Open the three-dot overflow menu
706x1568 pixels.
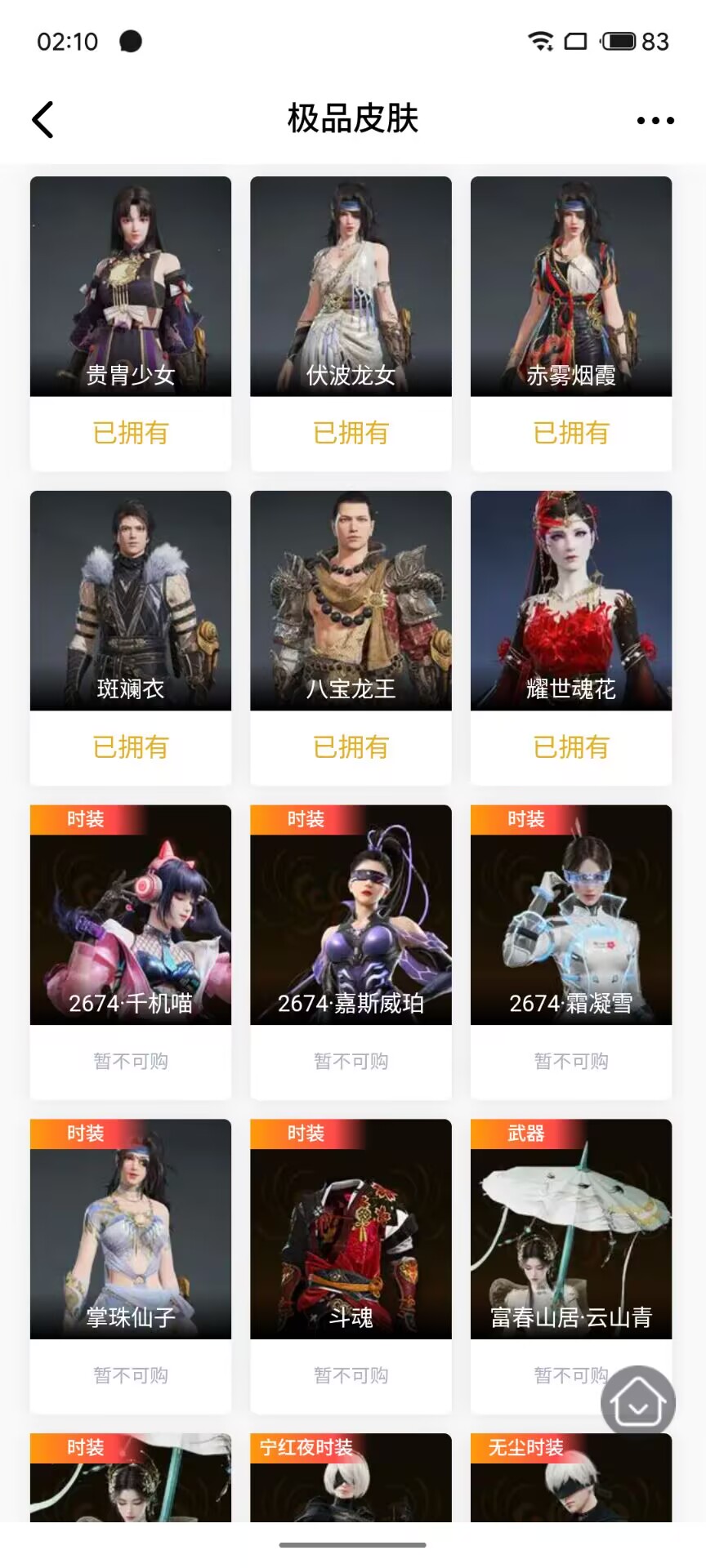655,120
